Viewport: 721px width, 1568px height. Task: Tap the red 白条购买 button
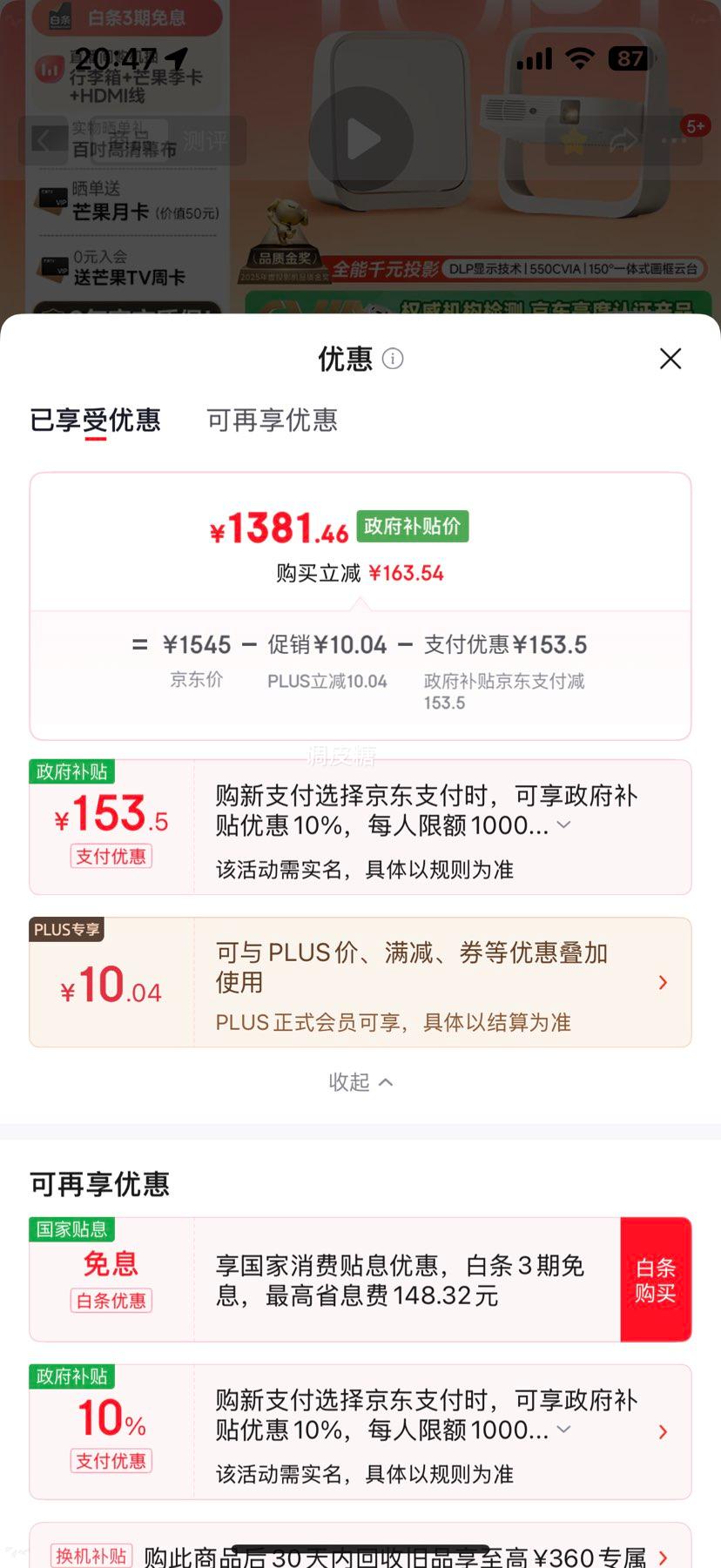pyautogui.click(x=657, y=1279)
